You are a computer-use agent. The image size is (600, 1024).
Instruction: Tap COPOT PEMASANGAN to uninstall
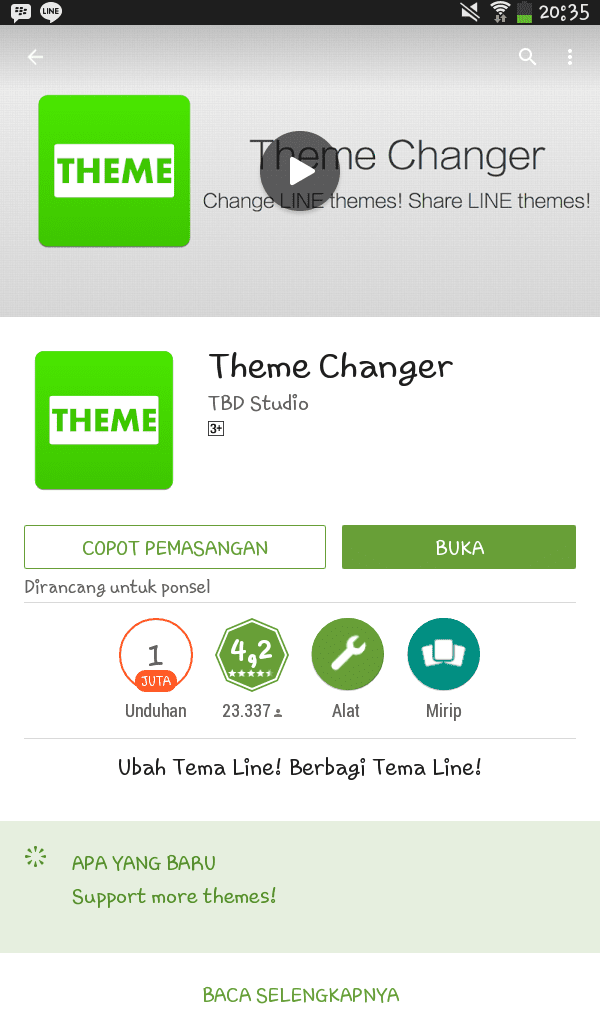point(175,547)
